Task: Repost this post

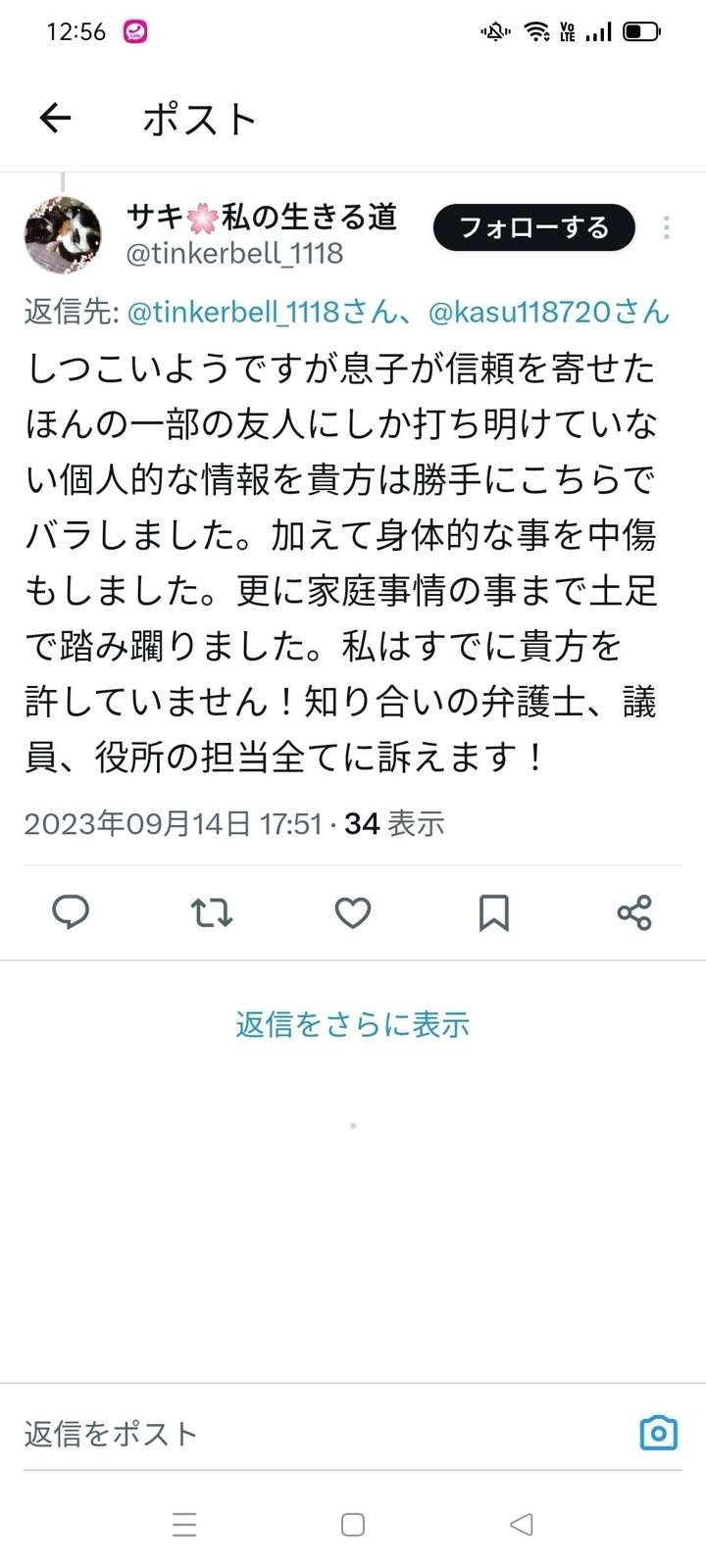Action: click(211, 912)
